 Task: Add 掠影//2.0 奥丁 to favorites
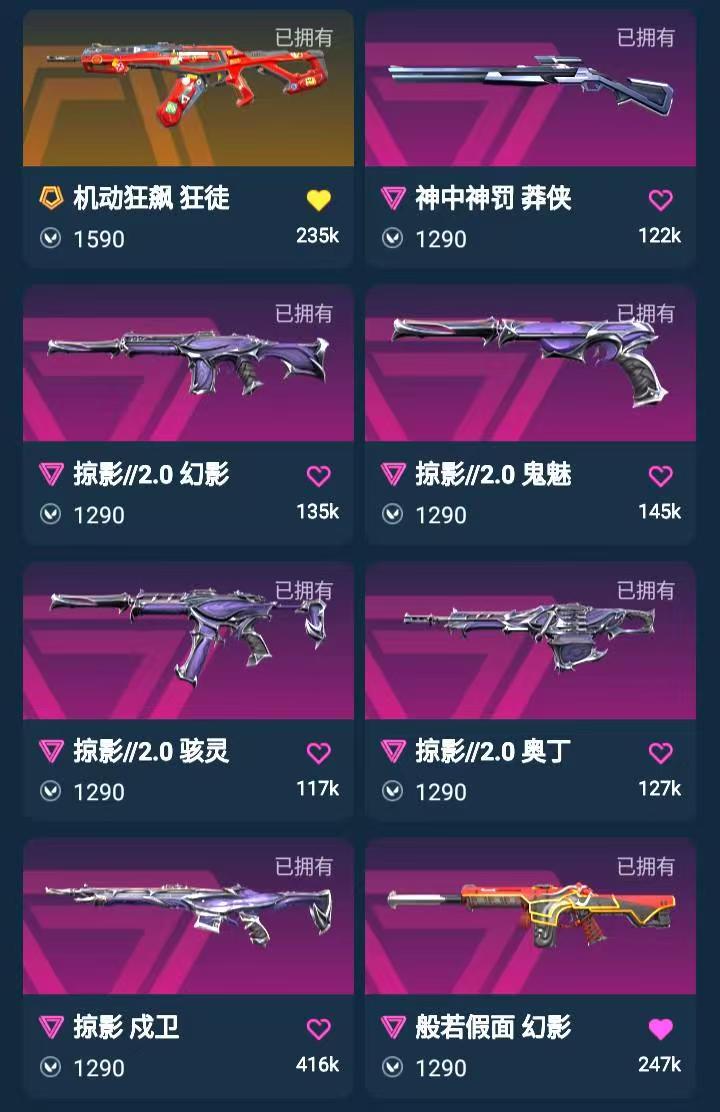pyautogui.click(x=660, y=752)
